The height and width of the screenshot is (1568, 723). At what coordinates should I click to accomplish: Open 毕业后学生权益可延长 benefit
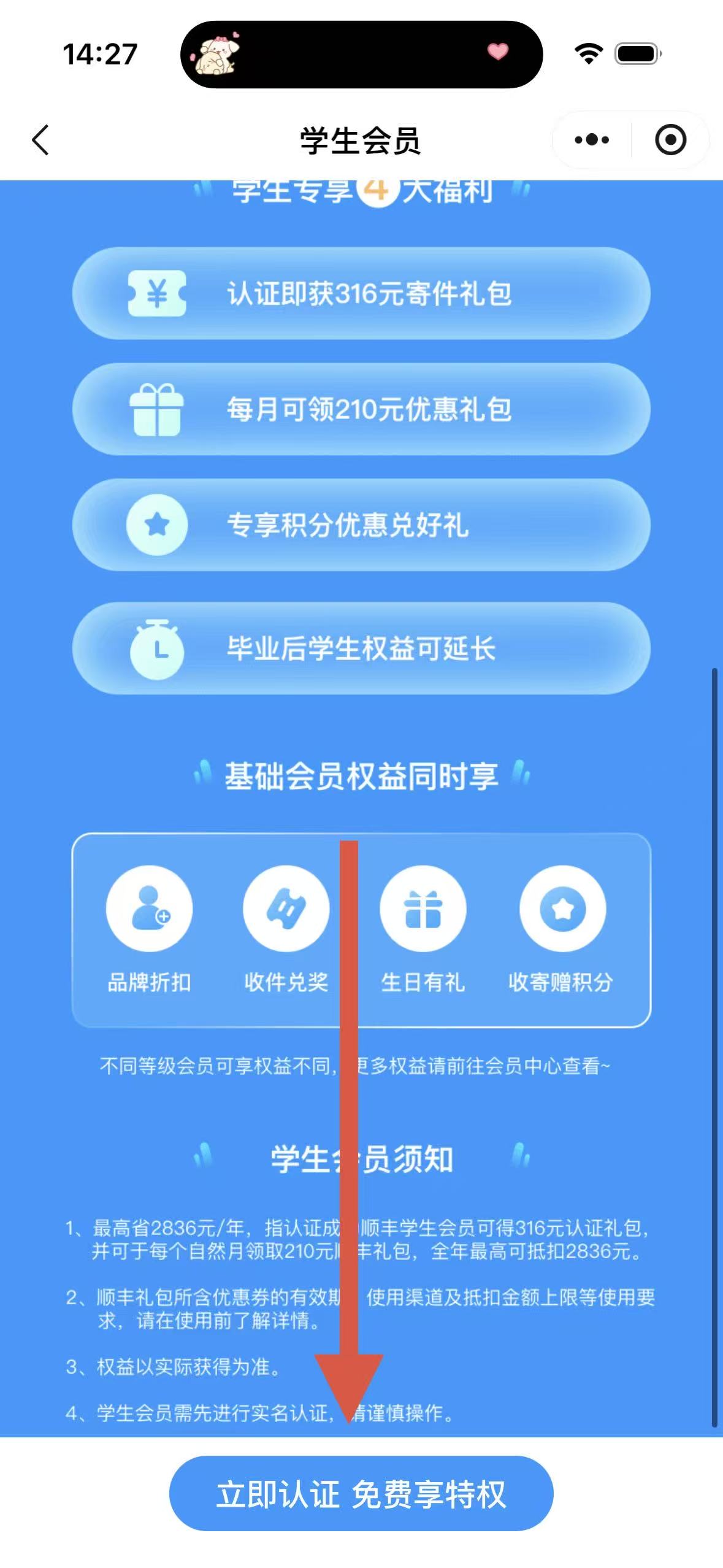point(361,648)
